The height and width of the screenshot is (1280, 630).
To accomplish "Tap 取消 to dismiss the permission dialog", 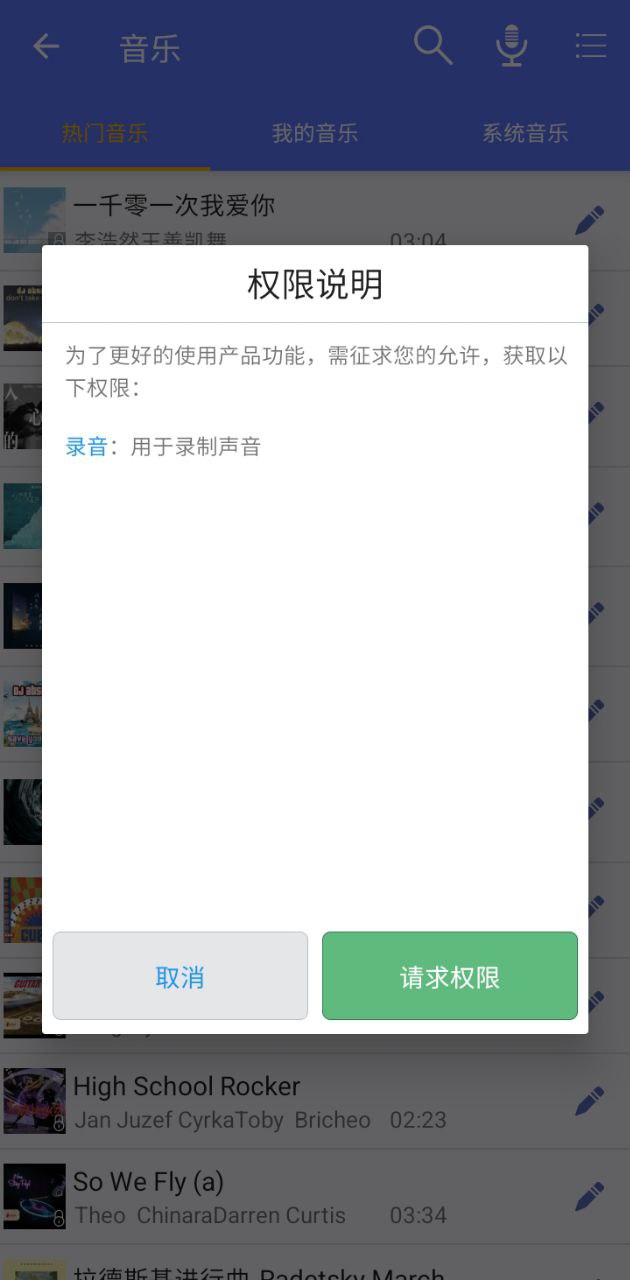I will coord(180,976).
